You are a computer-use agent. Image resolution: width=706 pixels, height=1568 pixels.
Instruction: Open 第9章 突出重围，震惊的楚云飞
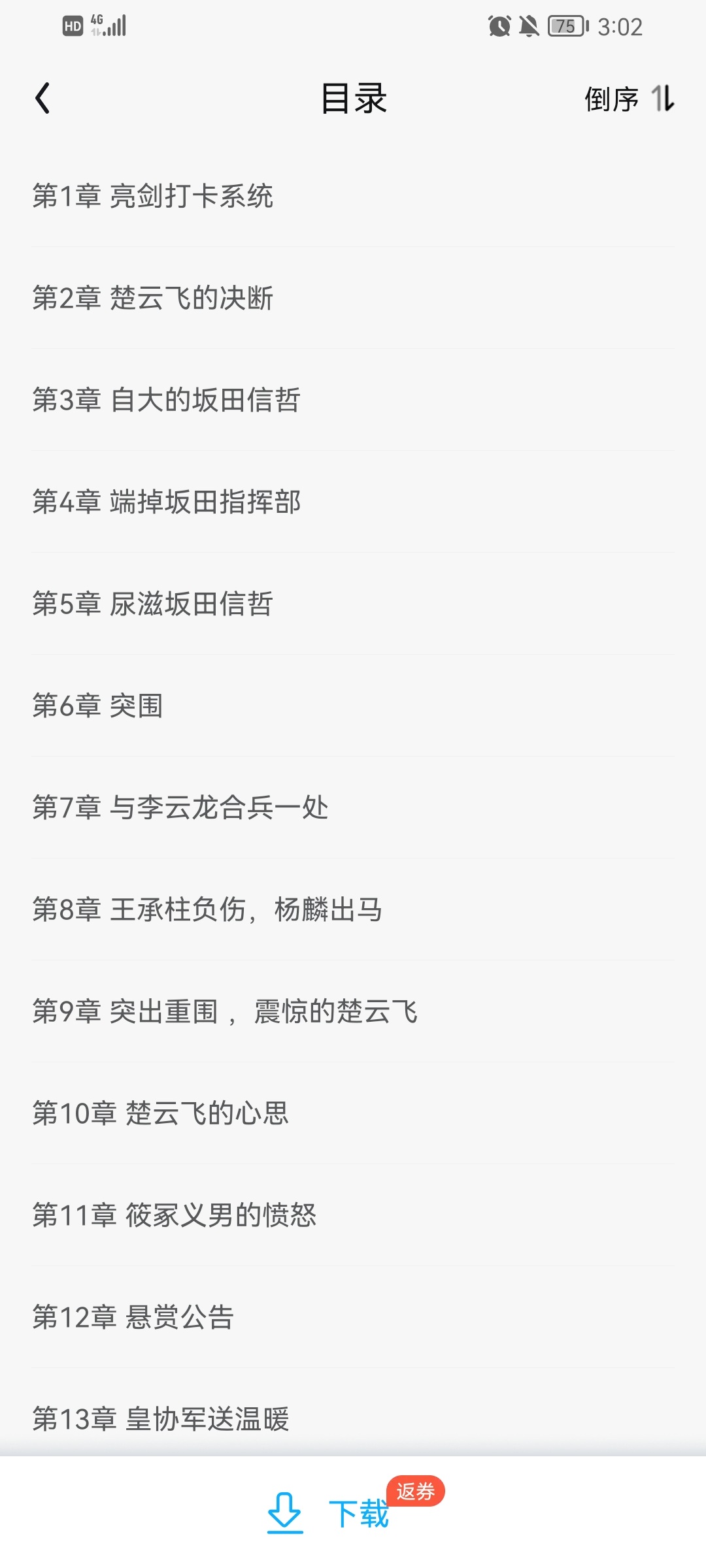pyautogui.click(x=225, y=1011)
